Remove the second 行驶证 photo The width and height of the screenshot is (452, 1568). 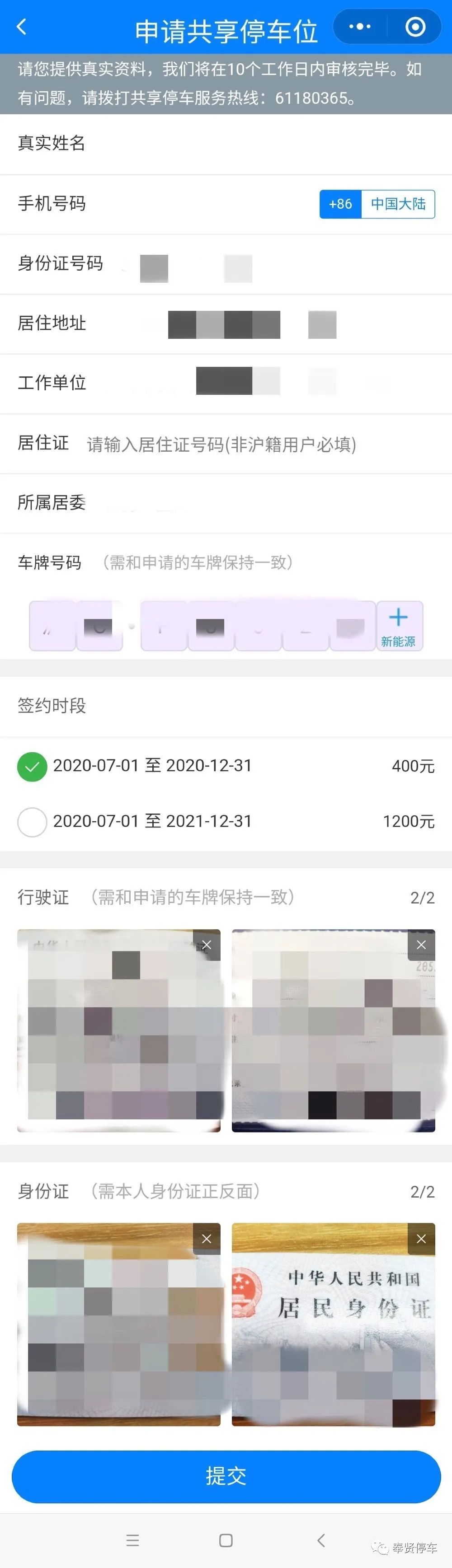(x=421, y=945)
